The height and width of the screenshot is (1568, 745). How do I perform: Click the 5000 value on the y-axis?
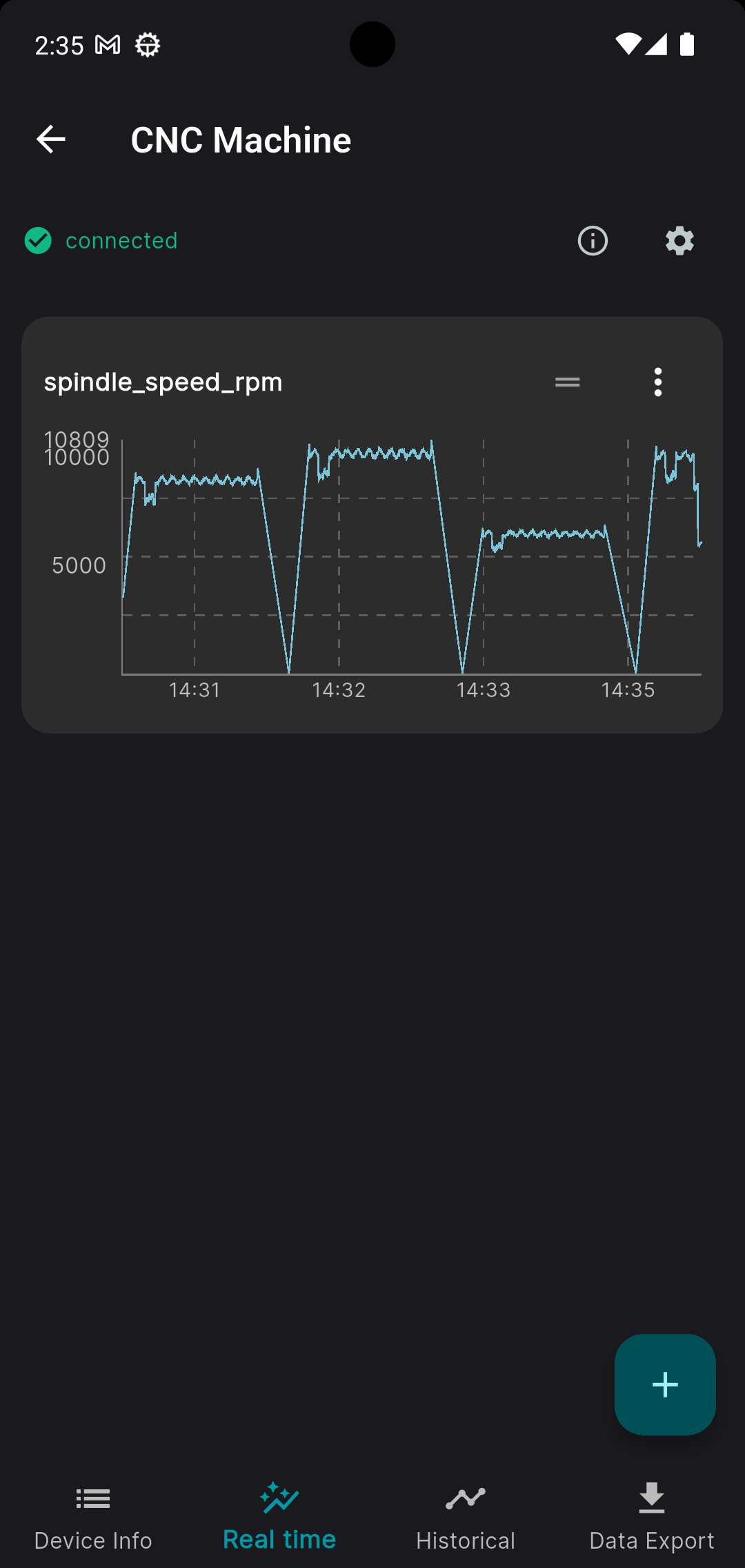[81, 565]
